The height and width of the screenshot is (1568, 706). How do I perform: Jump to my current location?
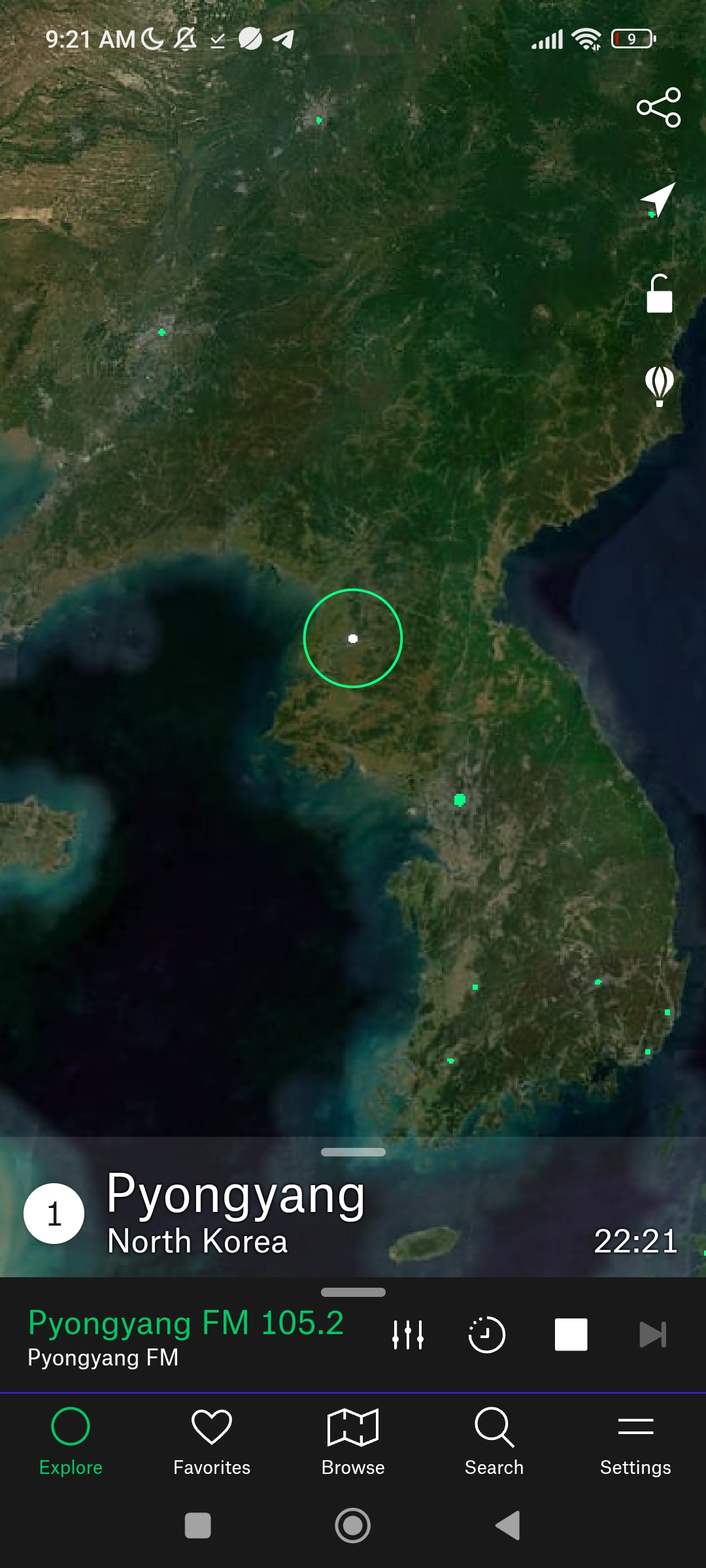click(658, 199)
